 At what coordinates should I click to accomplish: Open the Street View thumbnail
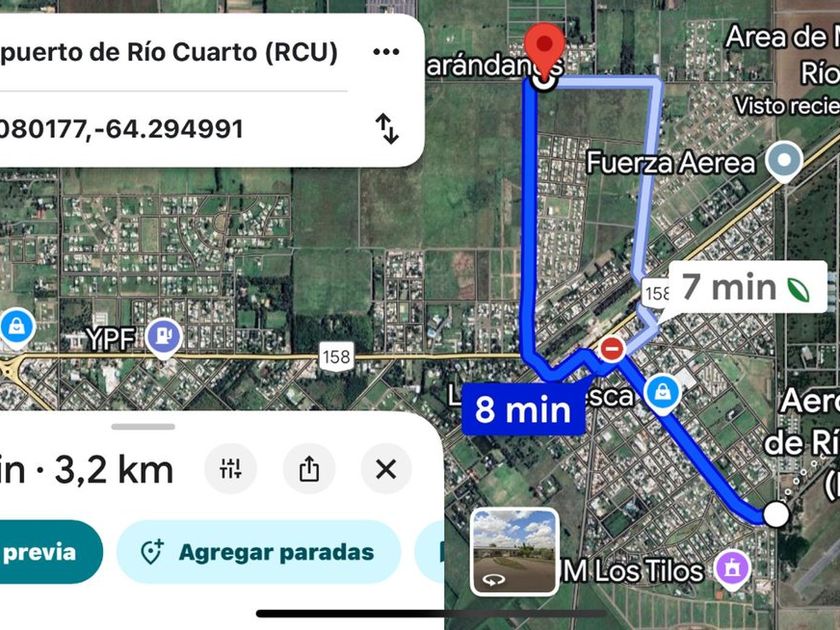pos(514,552)
